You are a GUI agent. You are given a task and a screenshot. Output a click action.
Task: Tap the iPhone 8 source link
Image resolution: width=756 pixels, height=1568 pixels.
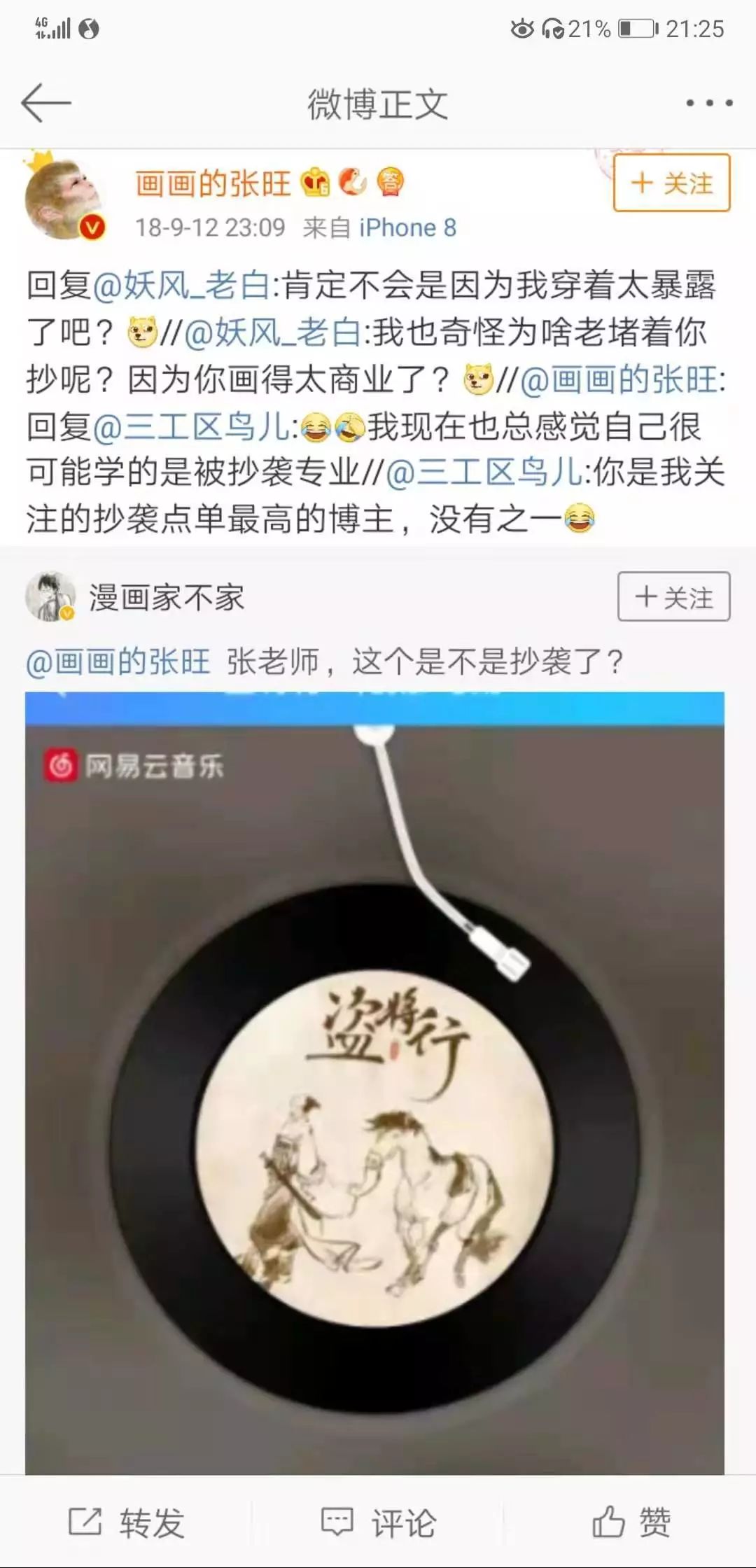pyautogui.click(x=407, y=227)
